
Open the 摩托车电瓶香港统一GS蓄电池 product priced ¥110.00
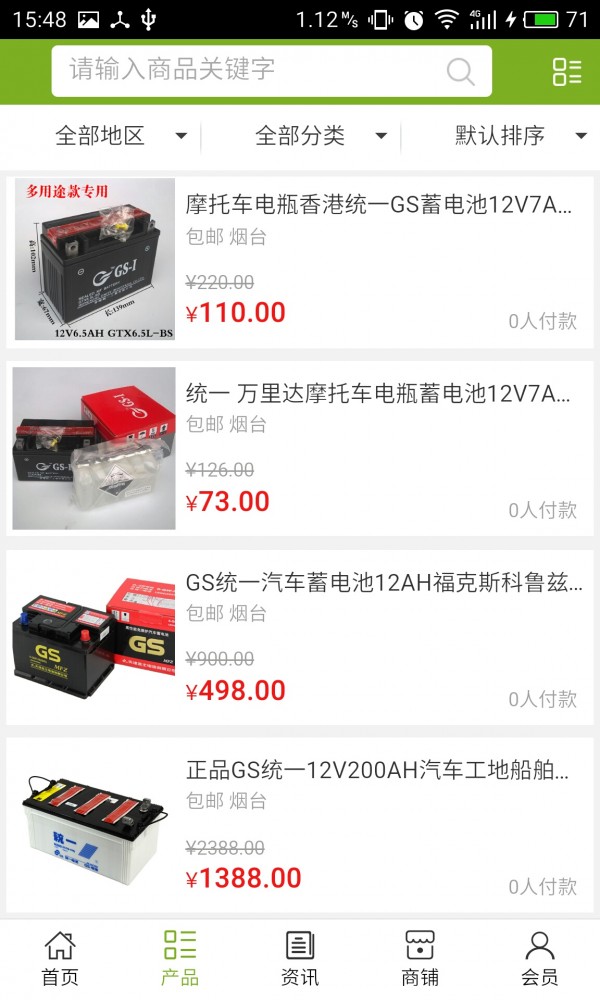click(x=378, y=206)
